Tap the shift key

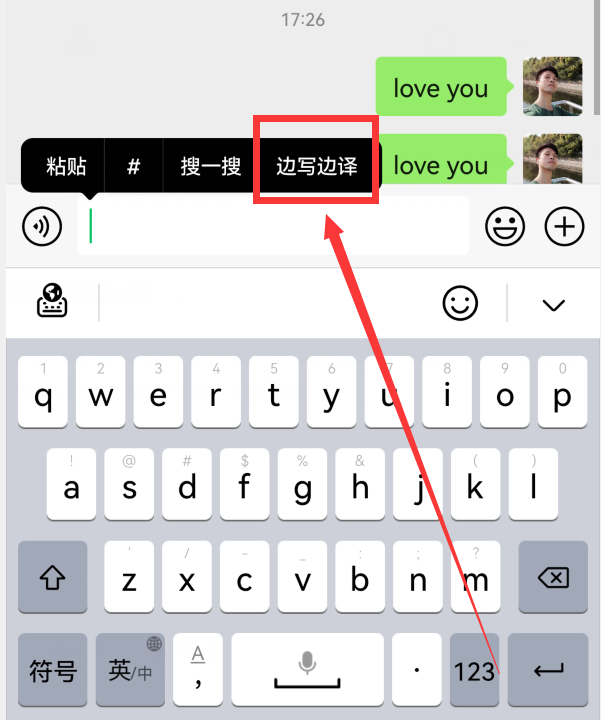click(x=52, y=578)
